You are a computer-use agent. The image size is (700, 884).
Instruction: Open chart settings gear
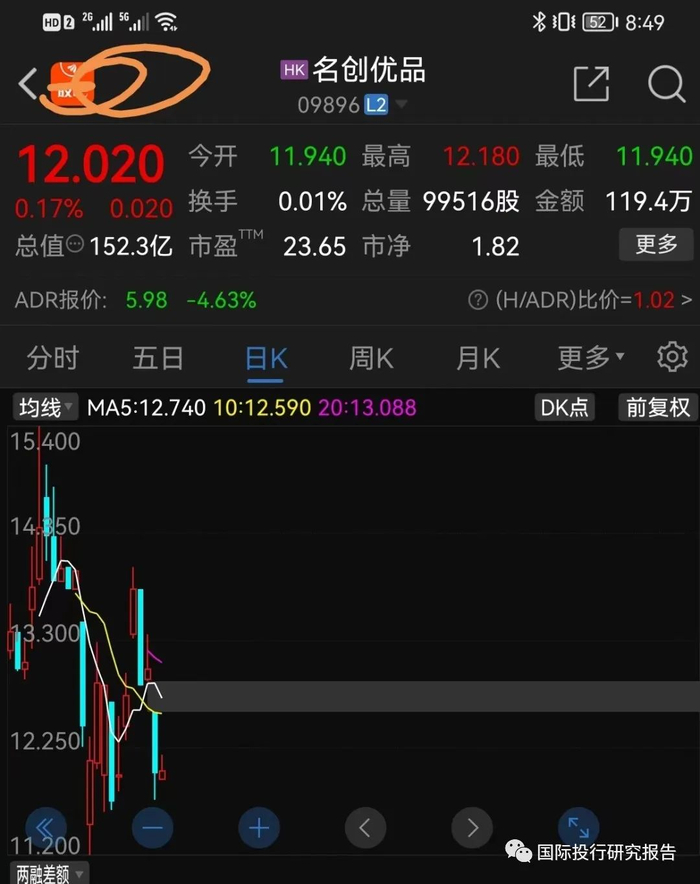pyautogui.click(x=672, y=357)
